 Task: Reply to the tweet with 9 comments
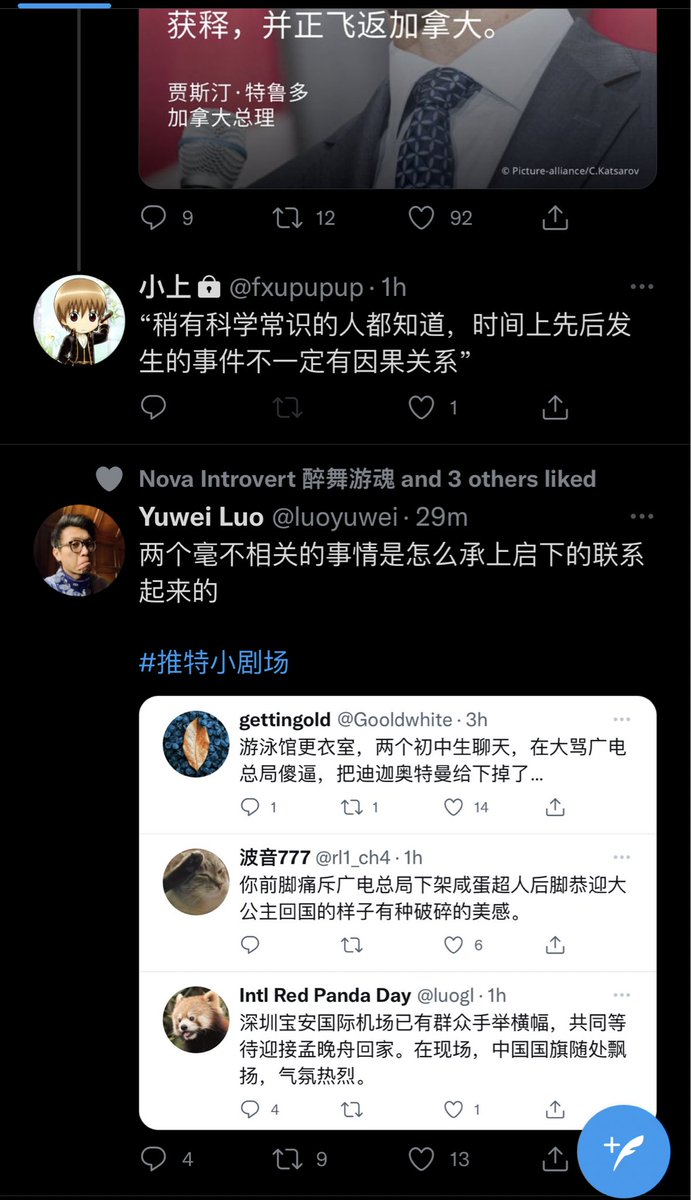point(153,217)
